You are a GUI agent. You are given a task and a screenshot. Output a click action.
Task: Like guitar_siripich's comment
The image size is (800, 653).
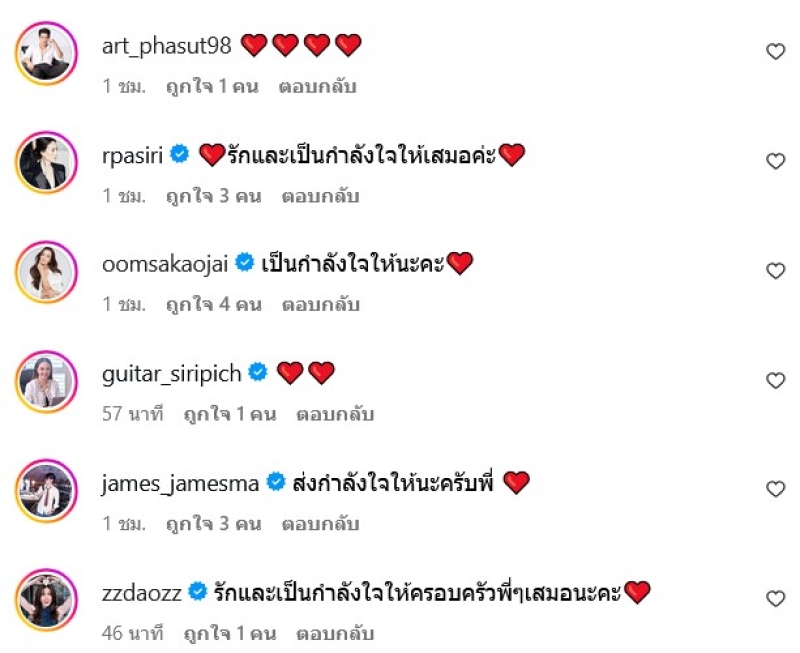coord(775,380)
